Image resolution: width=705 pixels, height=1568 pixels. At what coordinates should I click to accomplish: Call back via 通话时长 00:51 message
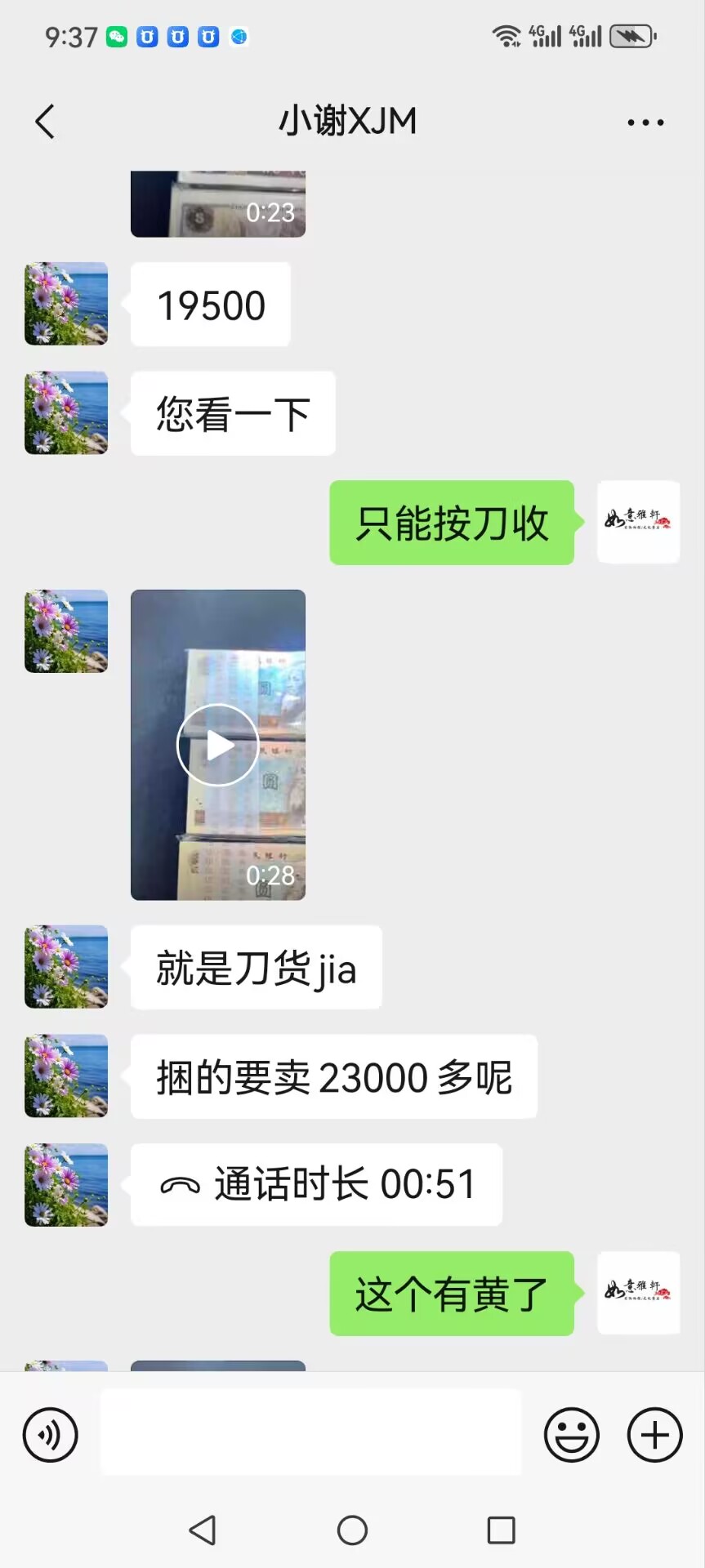click(317, 1184)
